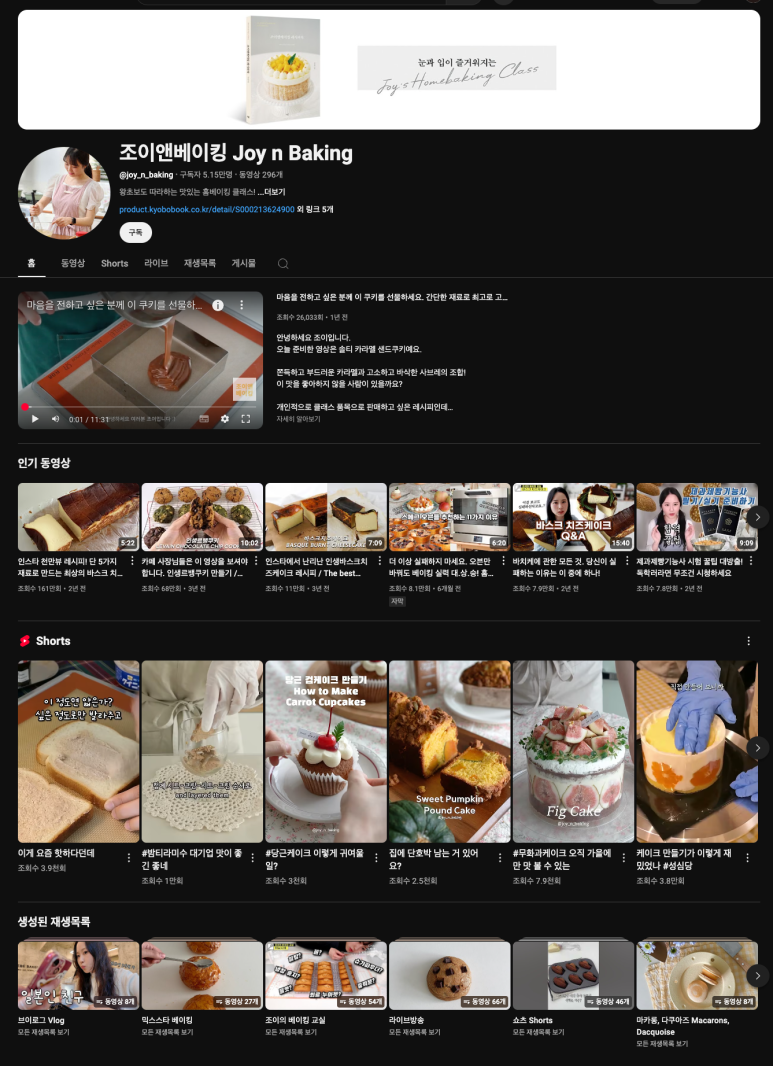Switch to the Shorts tab
This screenshot has width=773, height=1066.
[x=114, y=263]
